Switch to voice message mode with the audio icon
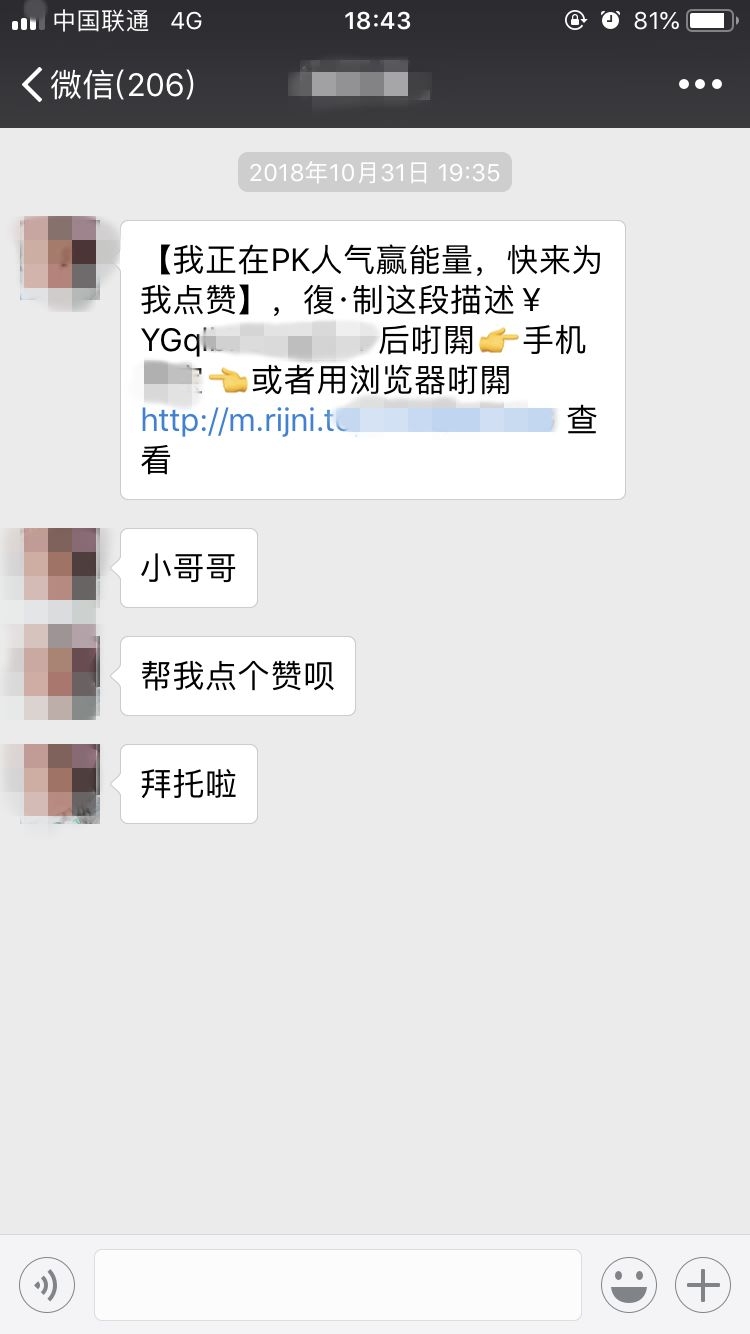Image resolution: width=750 pixels, height=1334 pixels. (46, 1284)
